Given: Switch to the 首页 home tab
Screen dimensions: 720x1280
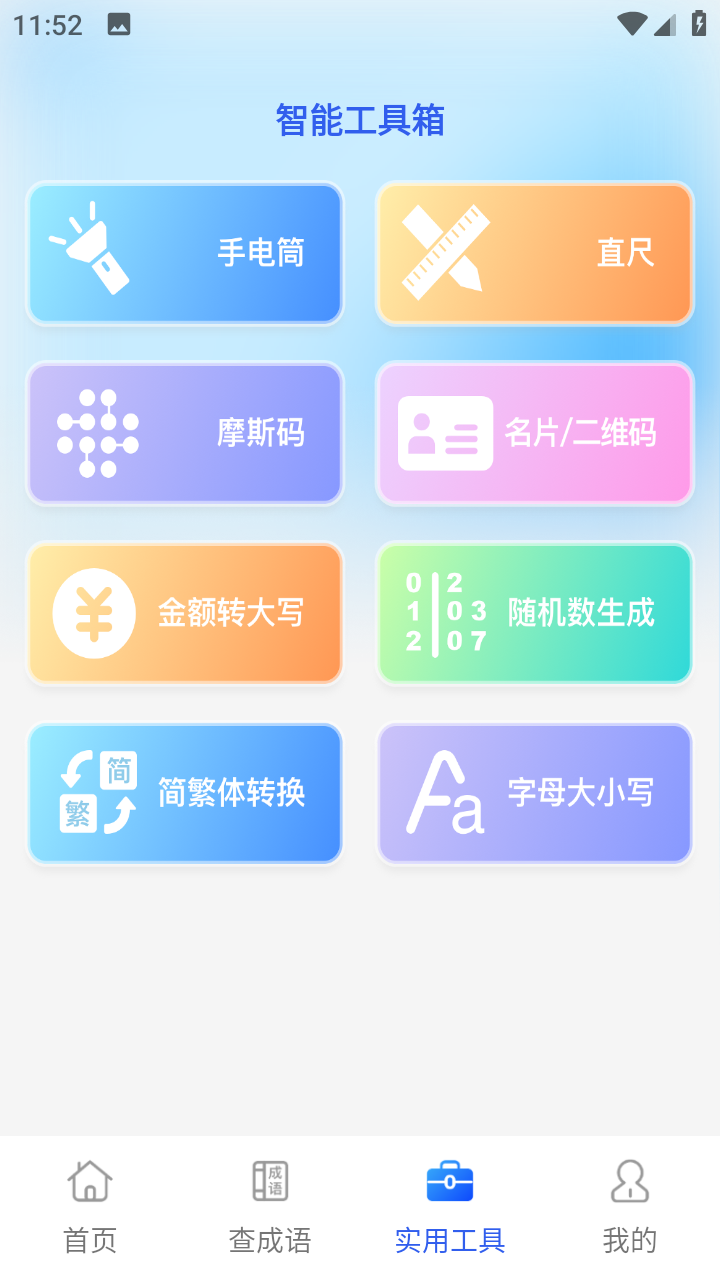Looking at the screenshot, I should point(90,1207).
